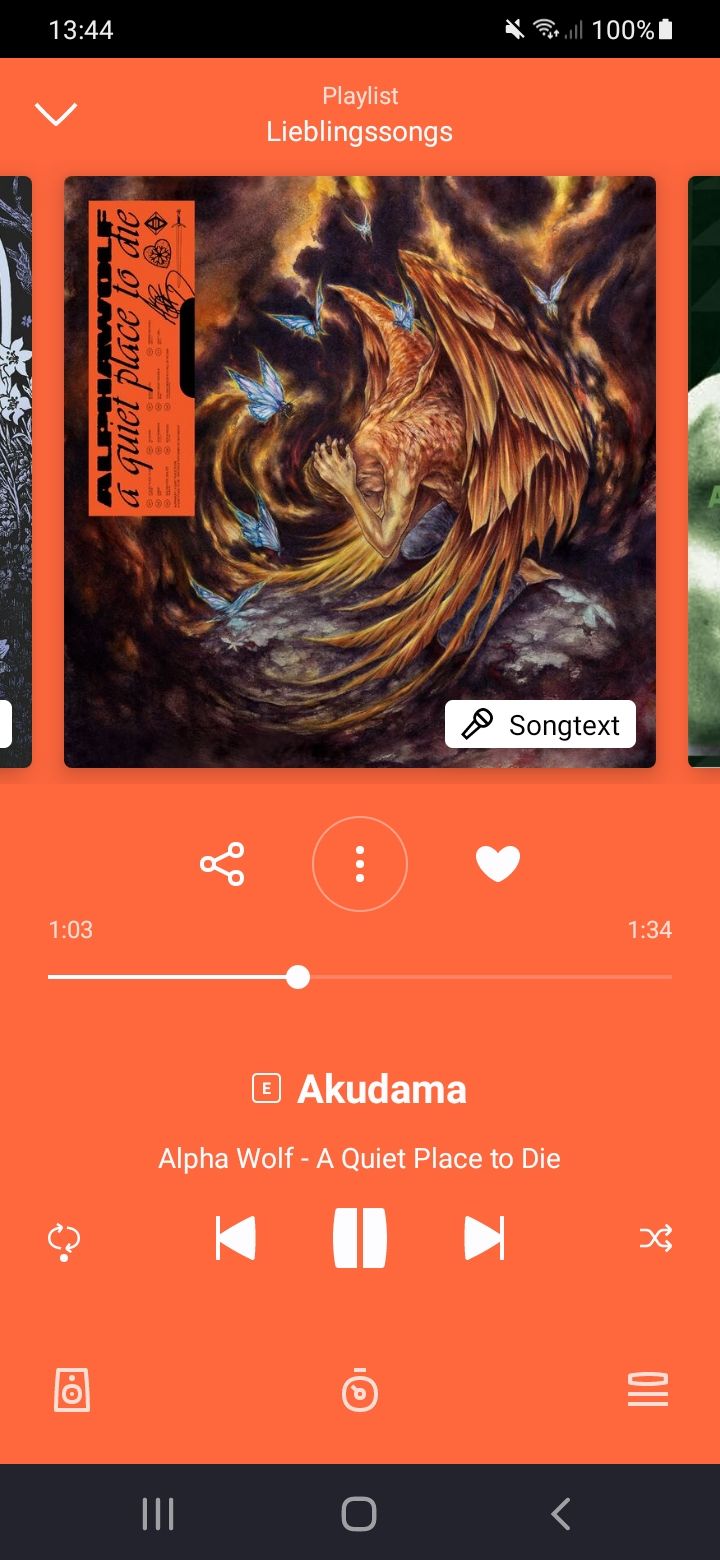Share the track Akudama
Screen dimensions: 720x1560
[222, 864]
